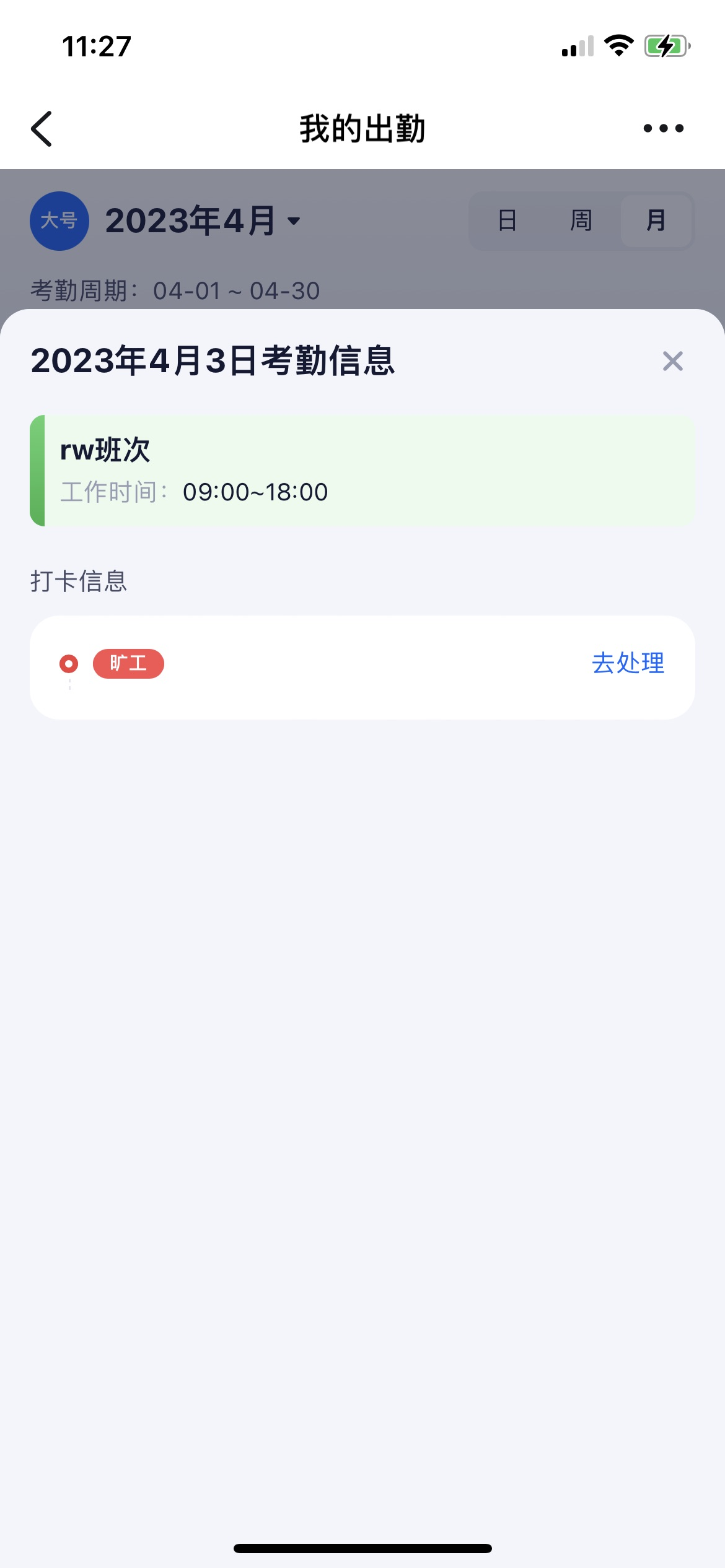Close the attendance info sheet

click(672, 361)
